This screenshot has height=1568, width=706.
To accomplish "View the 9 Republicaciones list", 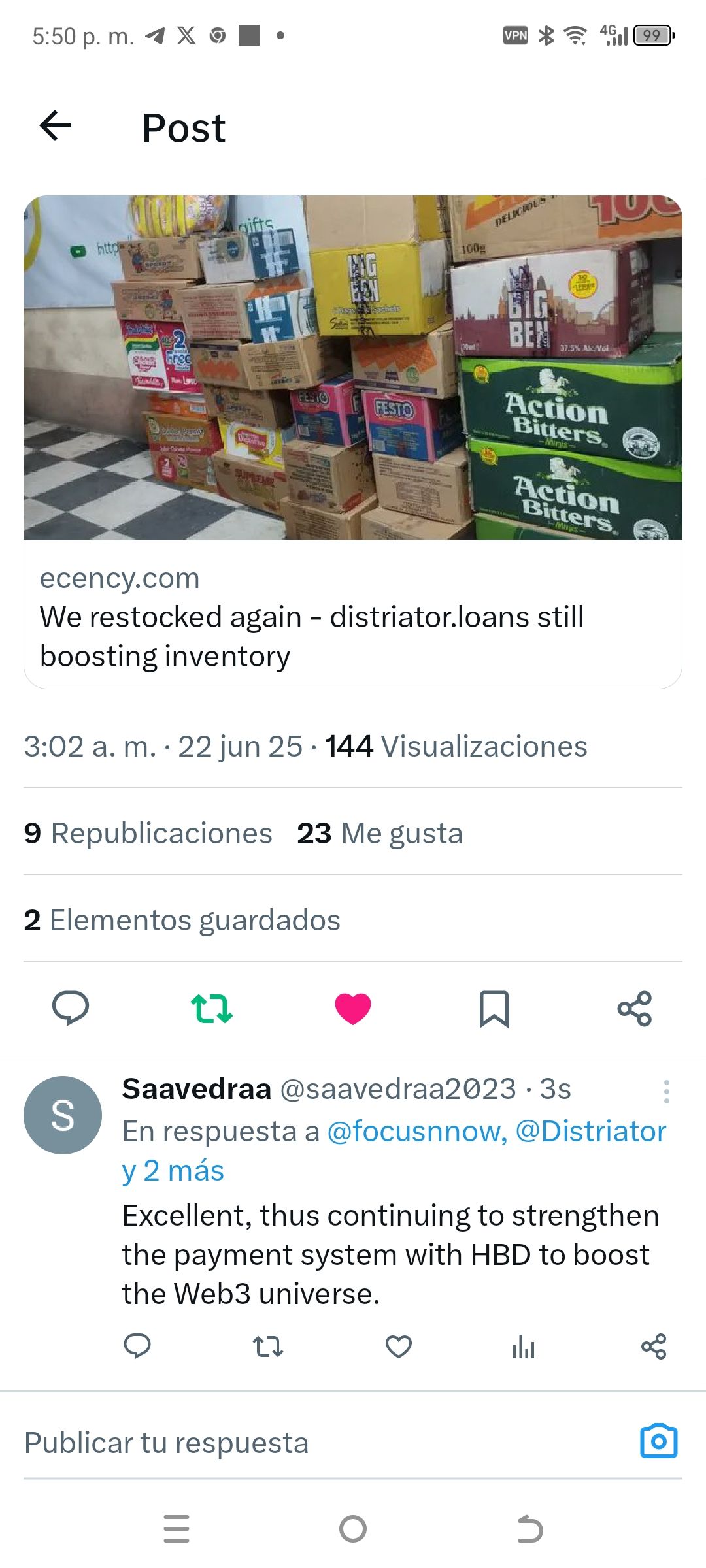I will (x=148, y=834).
